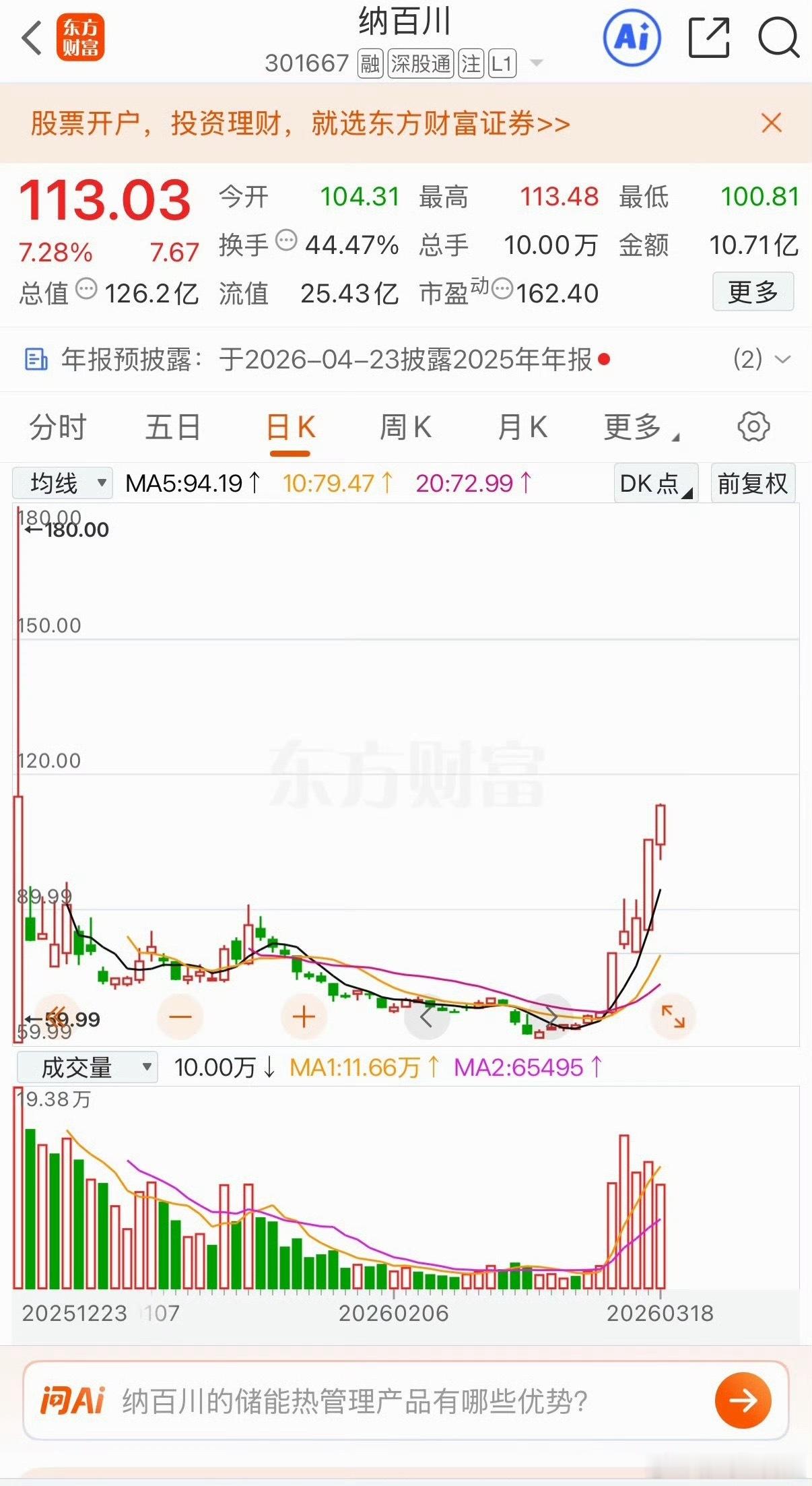Toggle 前复权 price adjustment mode
Image resolution: width=812 pixels, height=1486 pixels.
point(753,483)
